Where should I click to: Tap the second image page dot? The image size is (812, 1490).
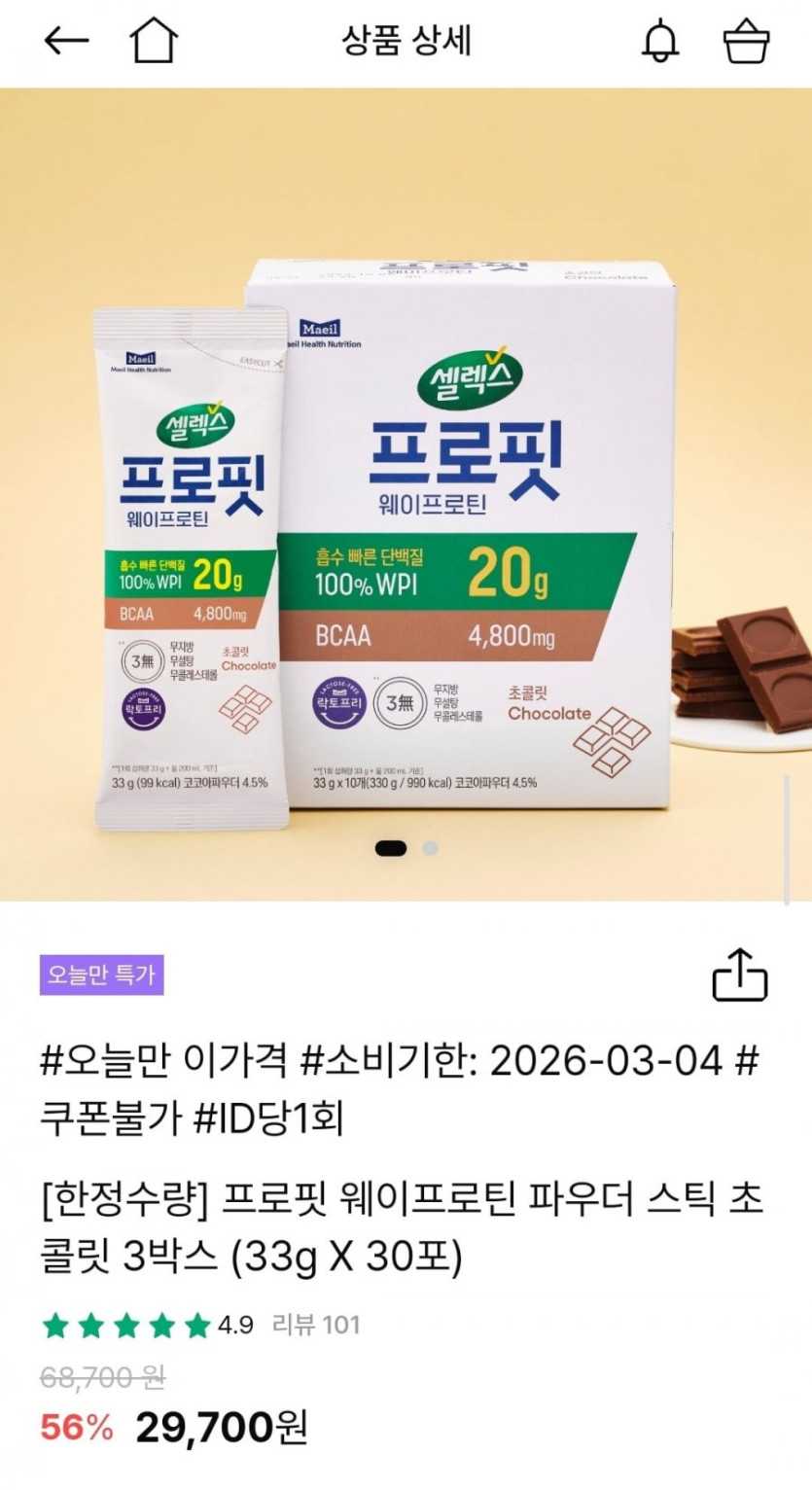430,848
